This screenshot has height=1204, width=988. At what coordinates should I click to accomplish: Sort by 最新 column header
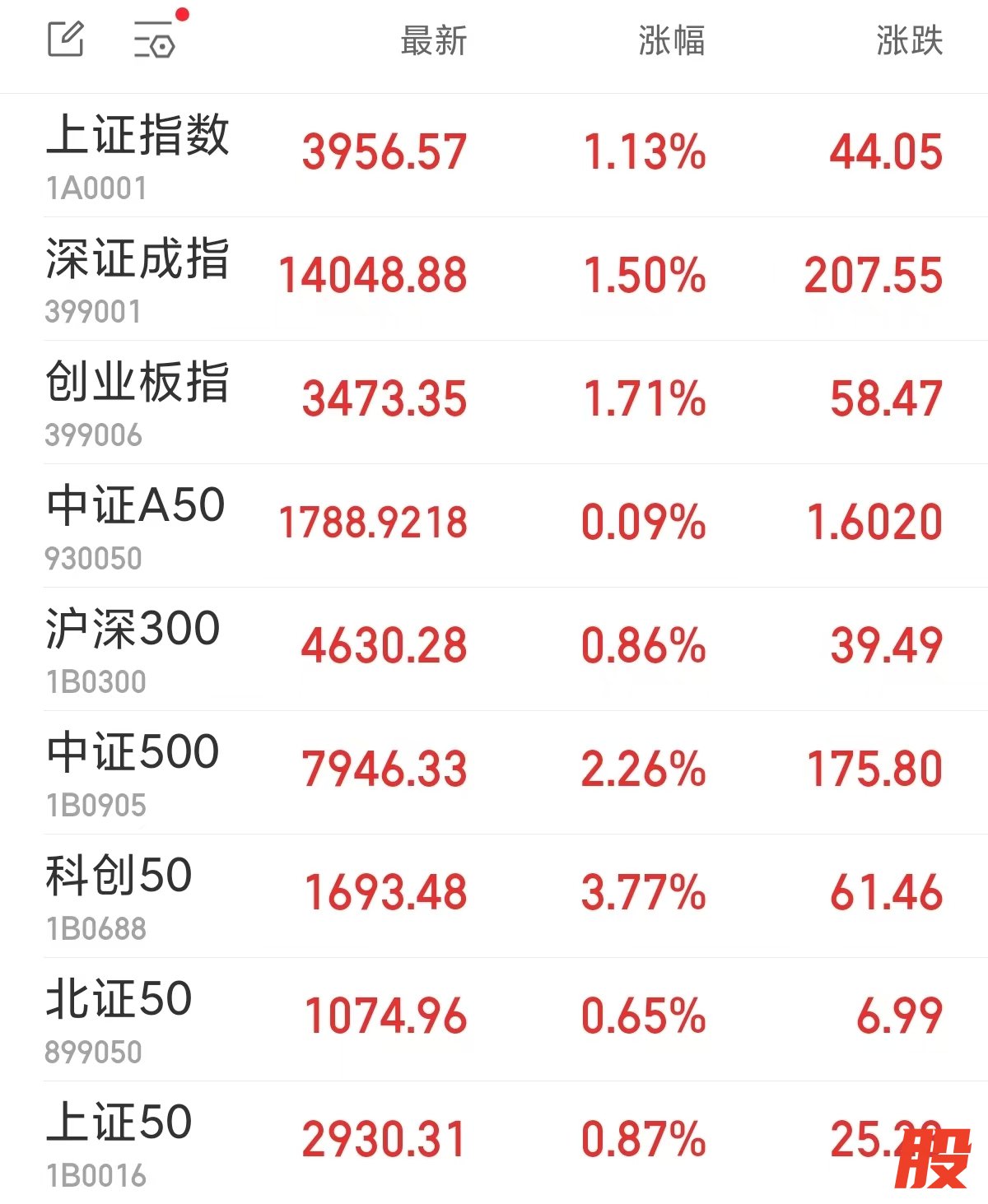tap(434, 40)
